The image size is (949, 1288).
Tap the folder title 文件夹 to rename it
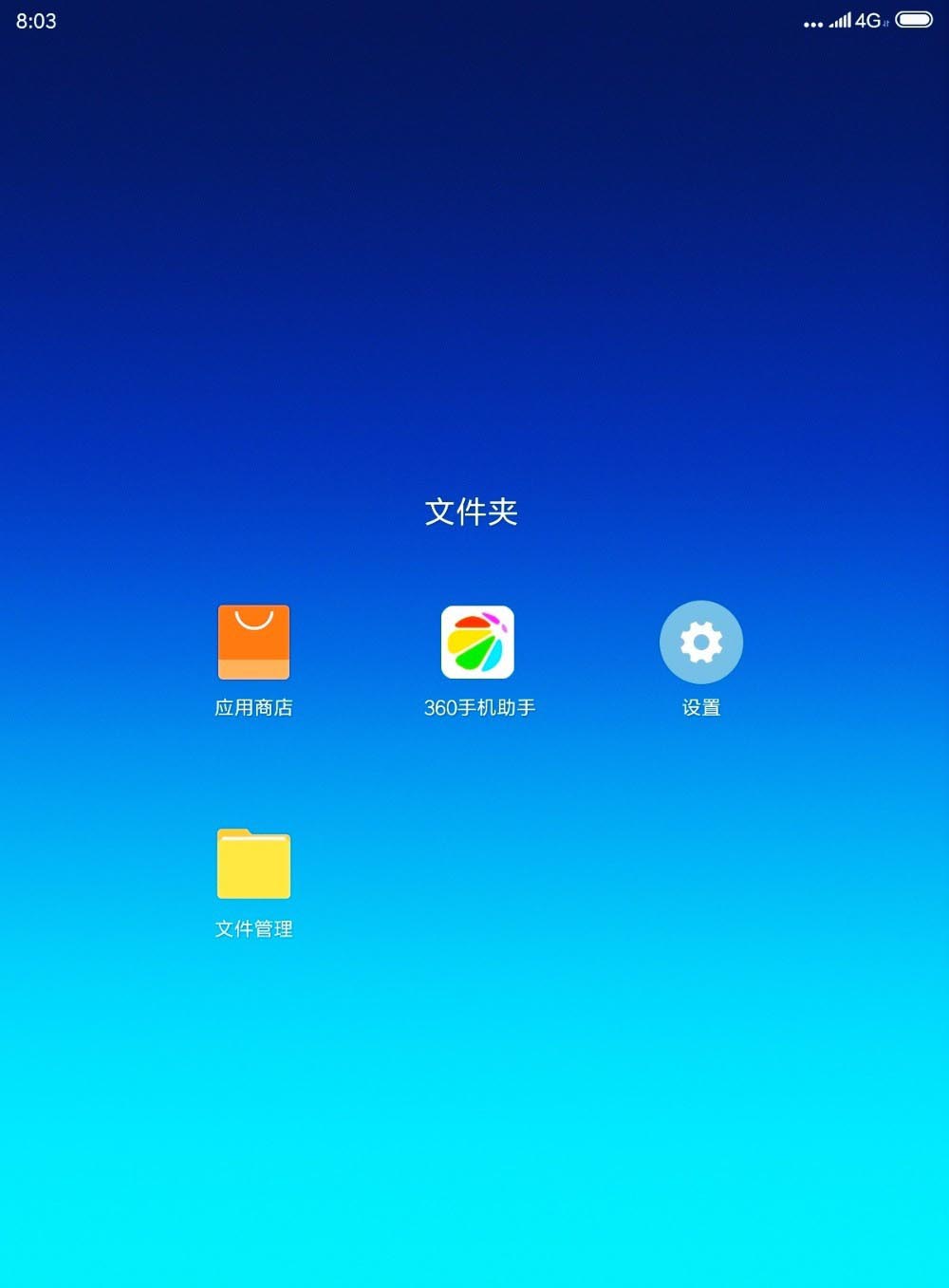[472, 511]
